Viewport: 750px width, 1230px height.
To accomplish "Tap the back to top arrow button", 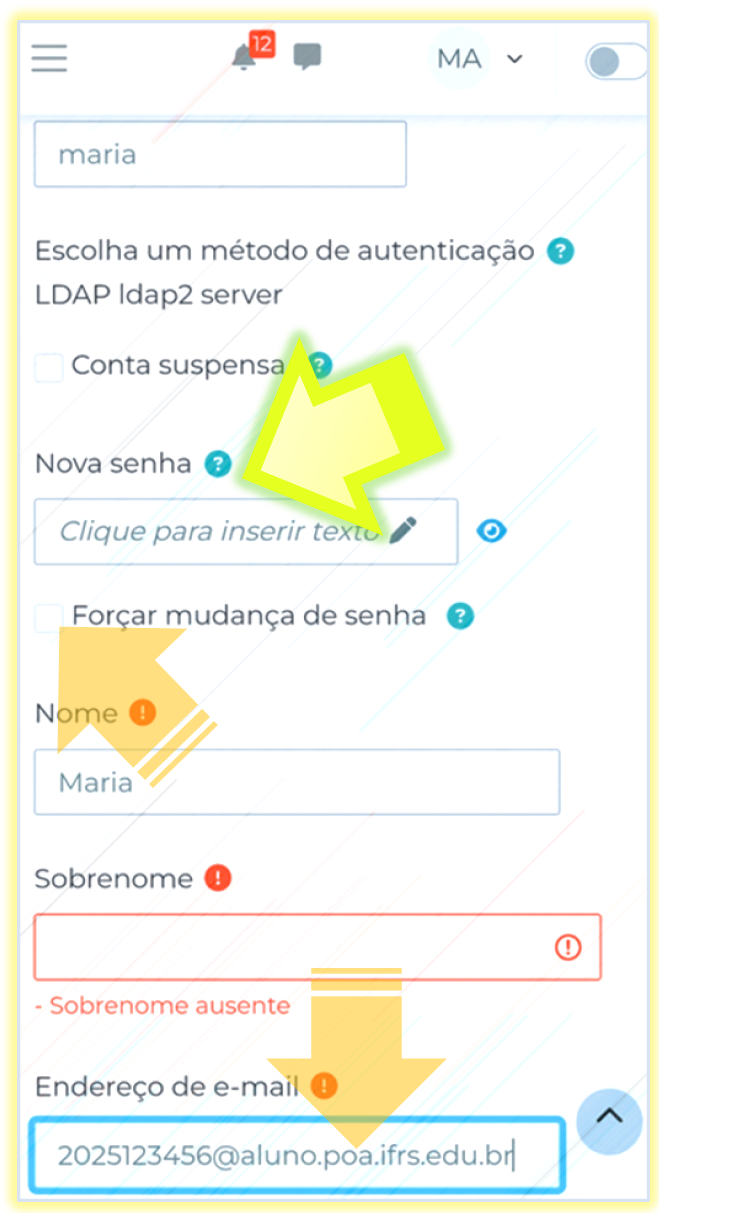I will coord(609,1121).
